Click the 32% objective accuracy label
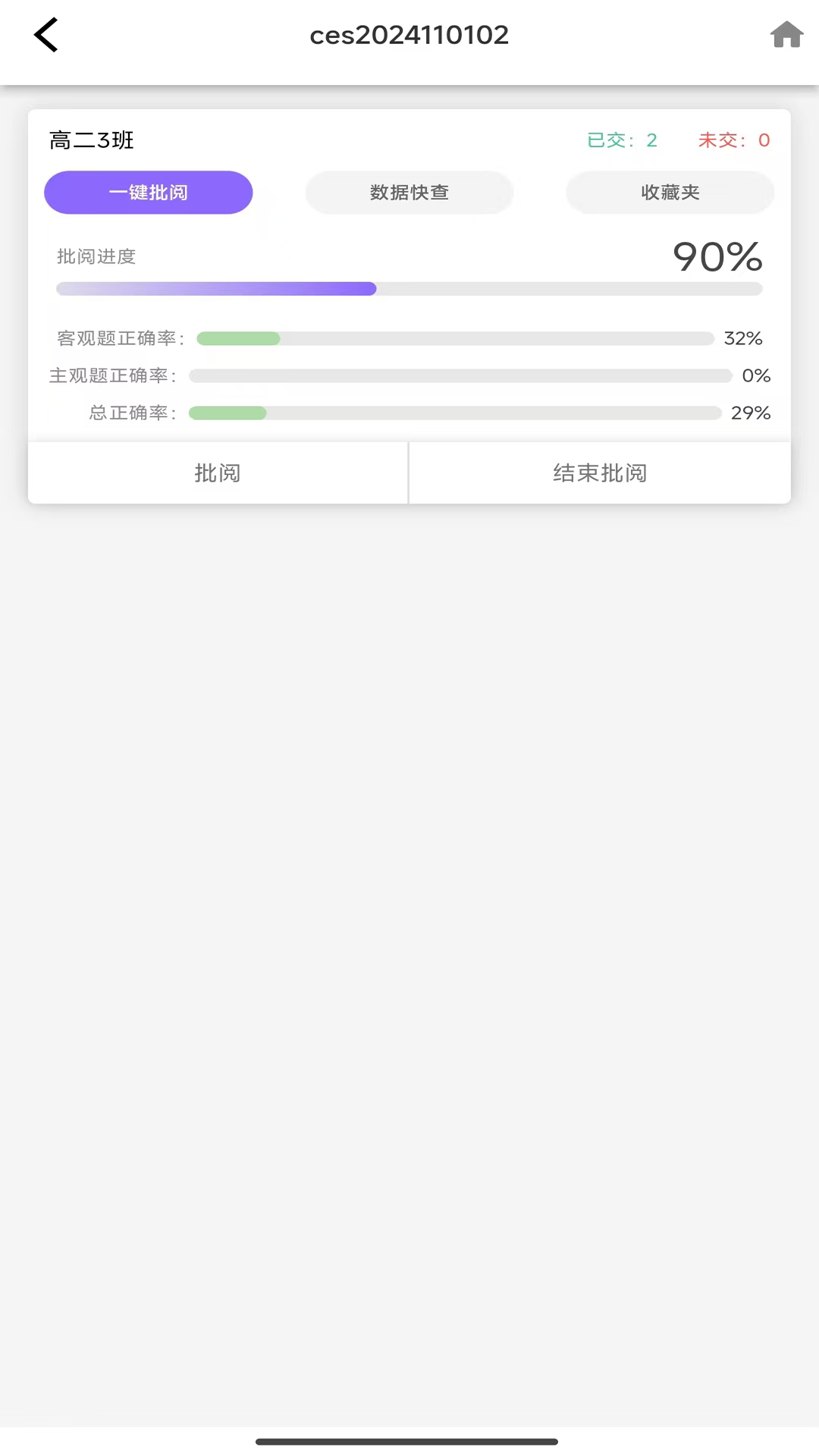Screen dimensions: 819x1456 [x=743, y=339]
